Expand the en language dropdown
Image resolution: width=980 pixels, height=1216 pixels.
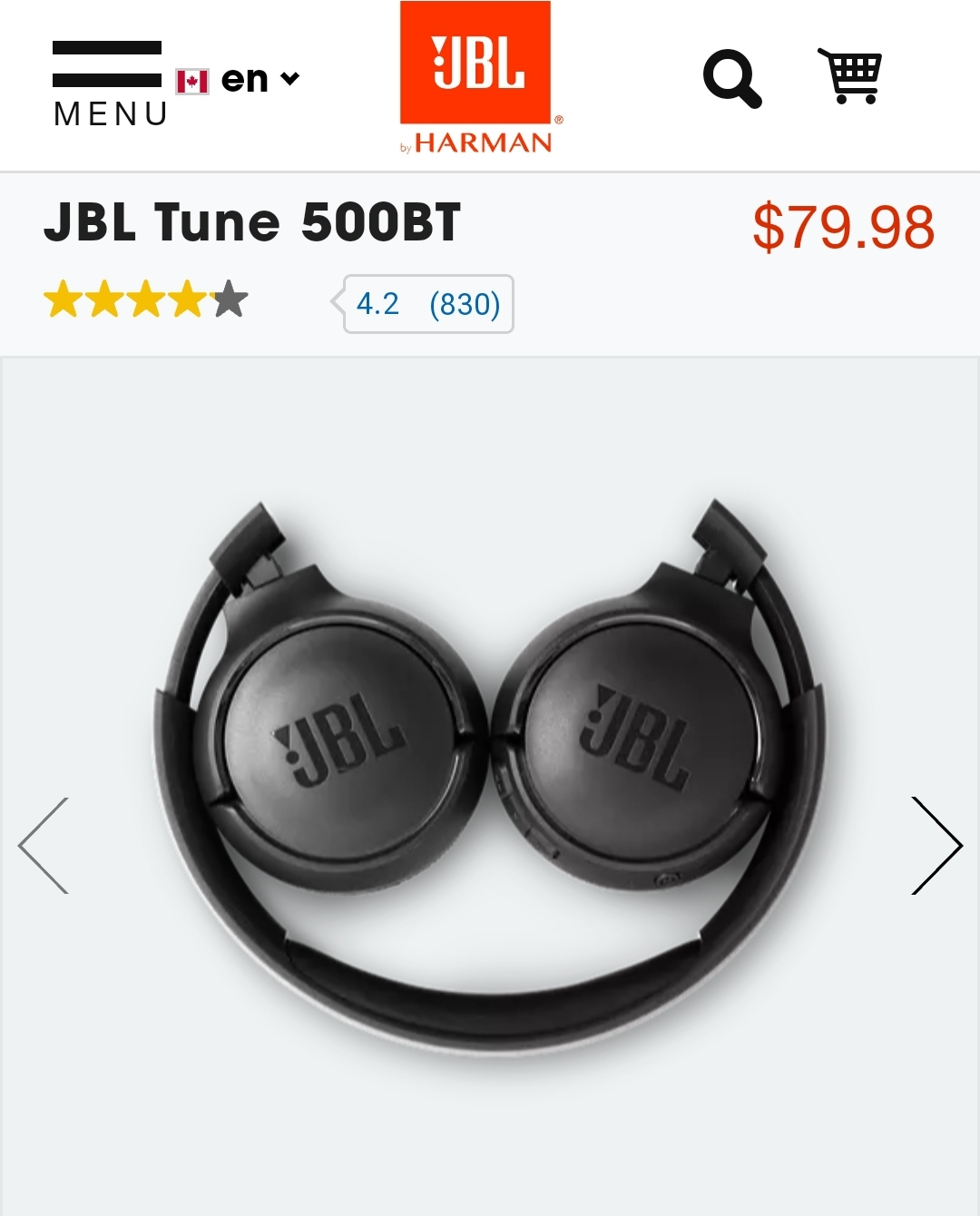(x=240, y=80)
